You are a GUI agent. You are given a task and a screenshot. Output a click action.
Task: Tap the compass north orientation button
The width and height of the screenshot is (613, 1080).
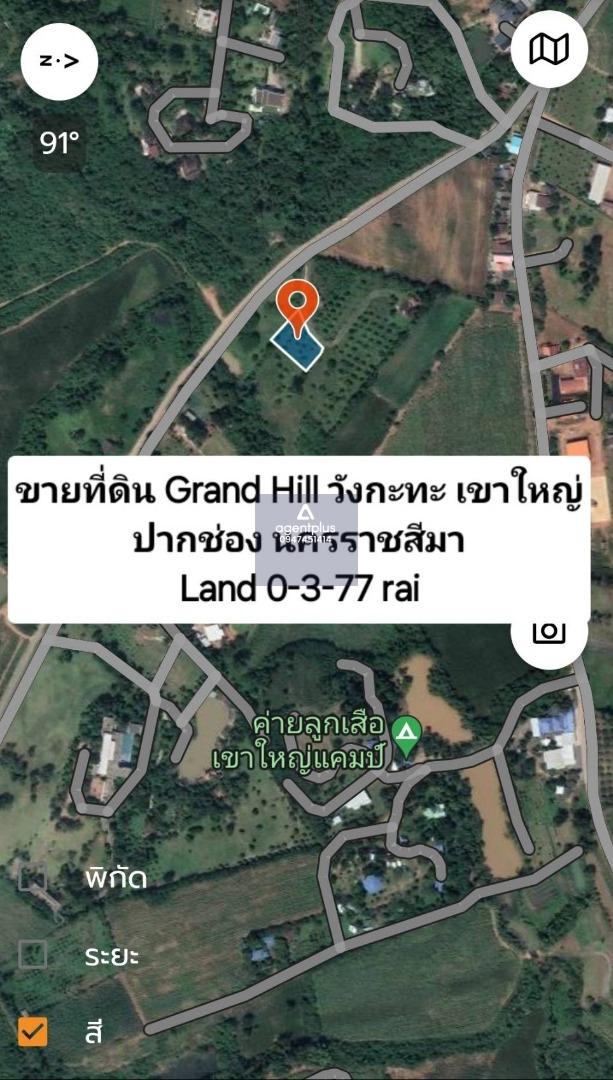[59, 61]
